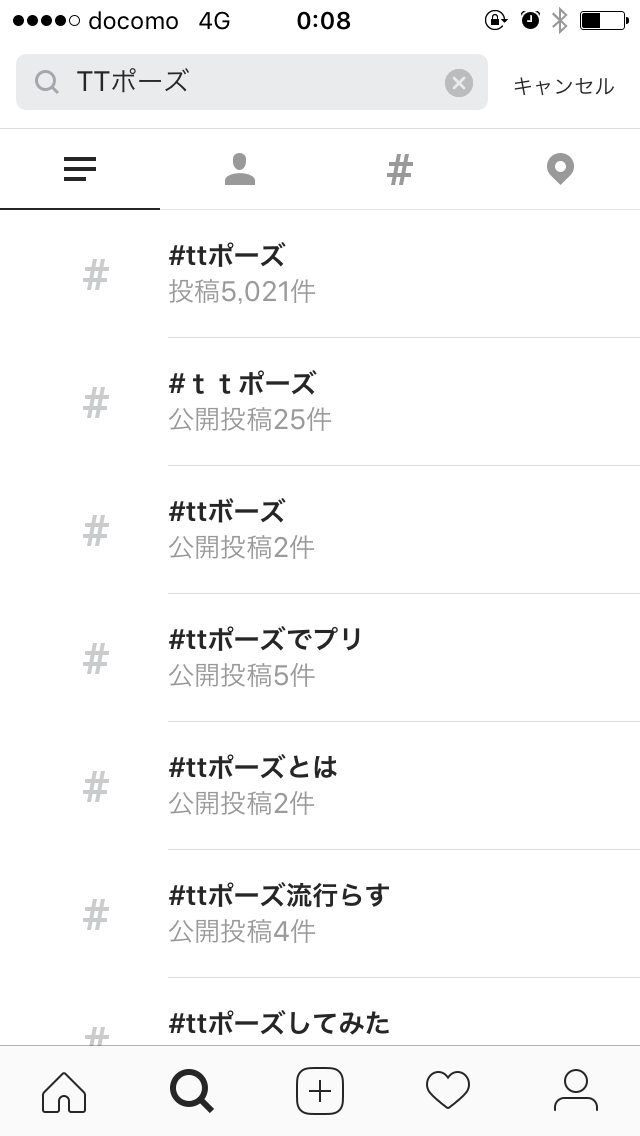The height and width of the screenshot is (1136, 640).
Task: Open hashtag #ttポーズ with 5,021 posts
Action: (320, 274)
